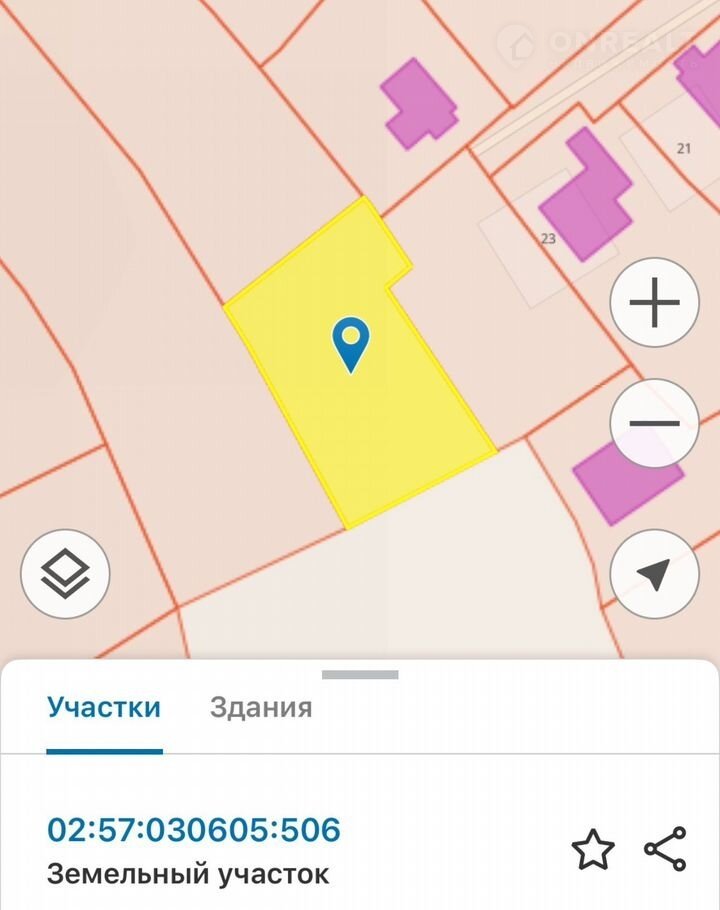The image size is (720, 910).
Task: Open cadastral number 02:57:030605:506 details
Action: pyautogui.click(x=194, y=829)
